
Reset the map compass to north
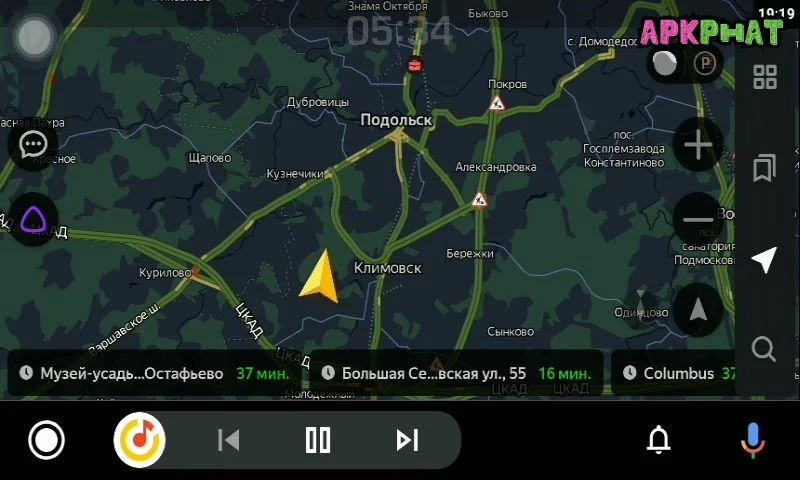[x=698, y=310]
